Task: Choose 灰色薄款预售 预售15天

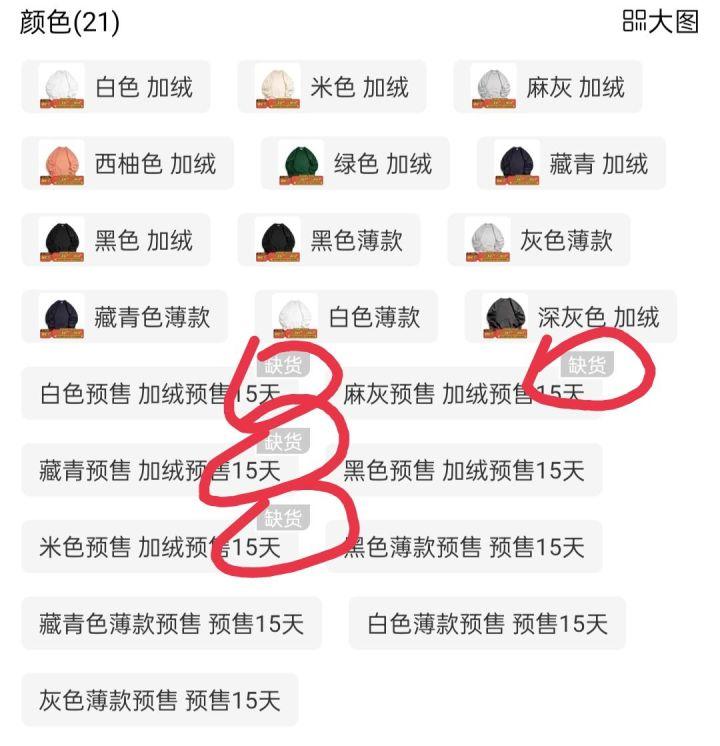Action: (160, 700)
